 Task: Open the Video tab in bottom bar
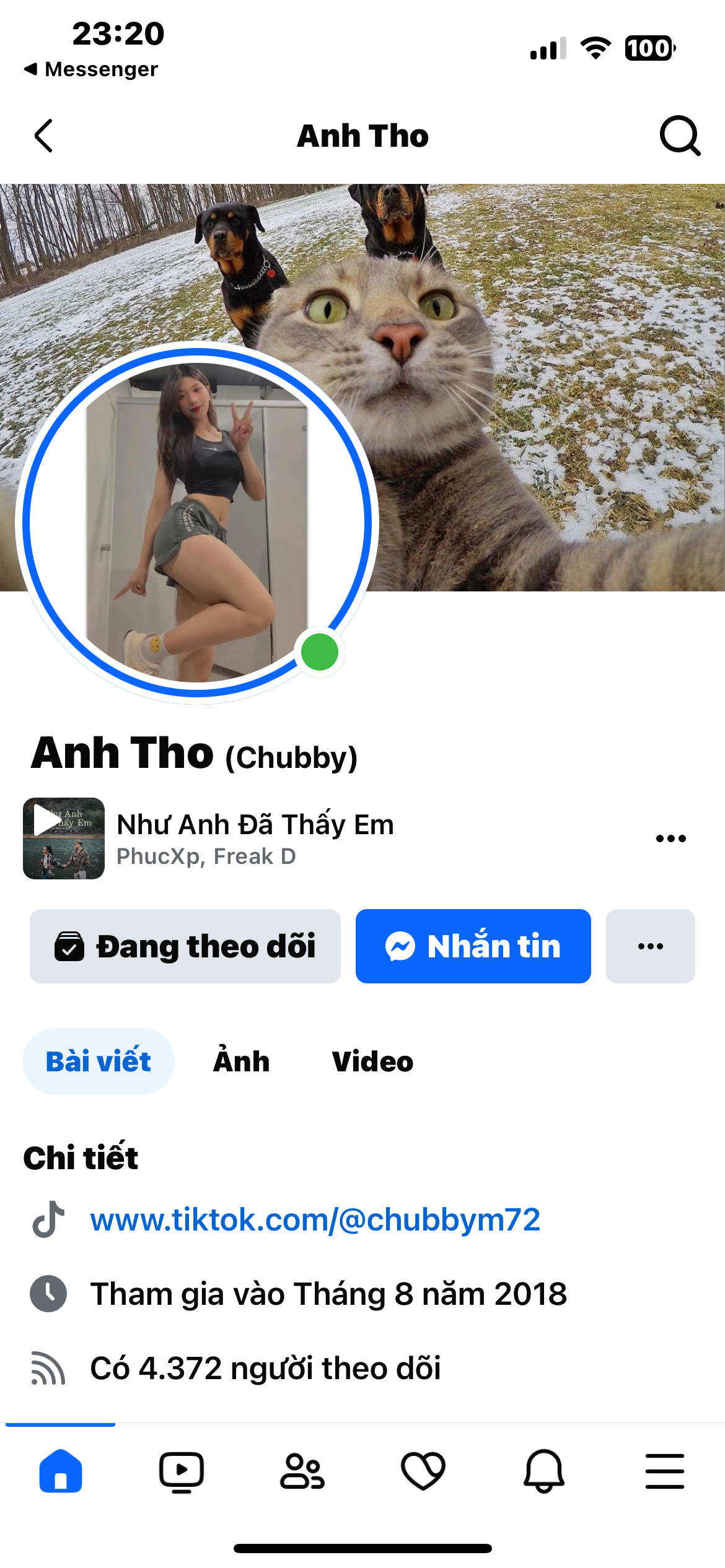point(181,1471)
